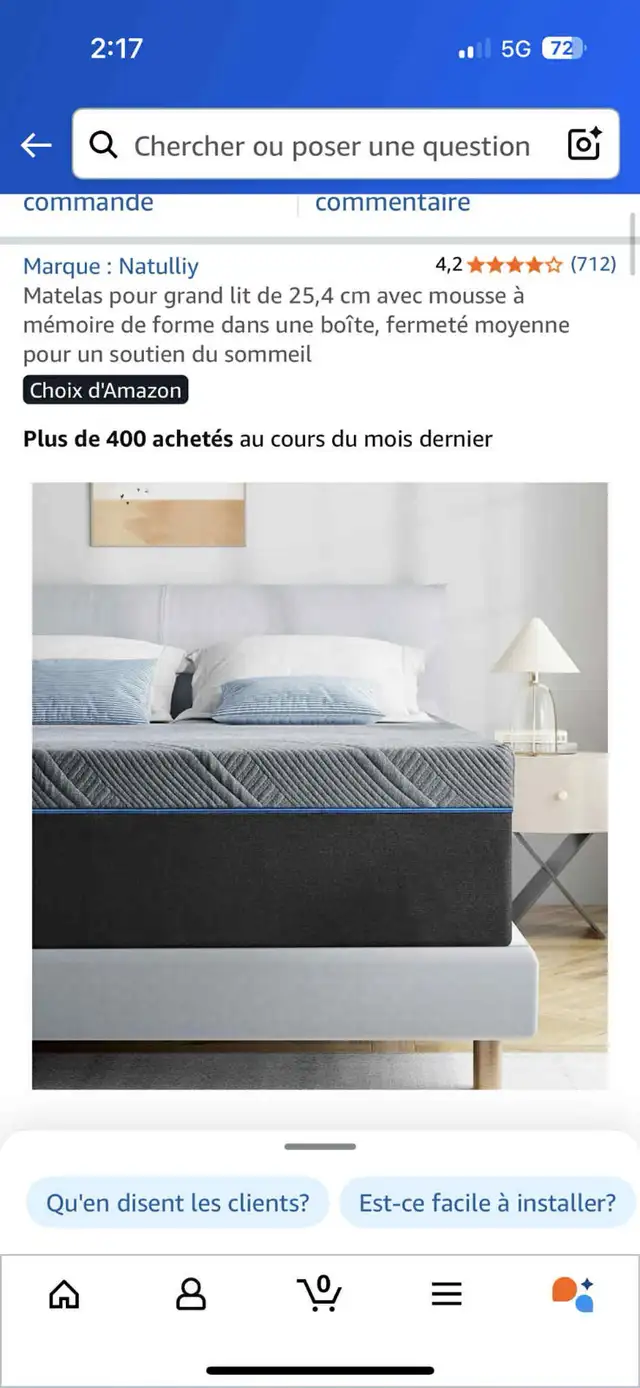Open the hamburger menu tab
The image size is (640, 1388).
tap(447, 1295)
